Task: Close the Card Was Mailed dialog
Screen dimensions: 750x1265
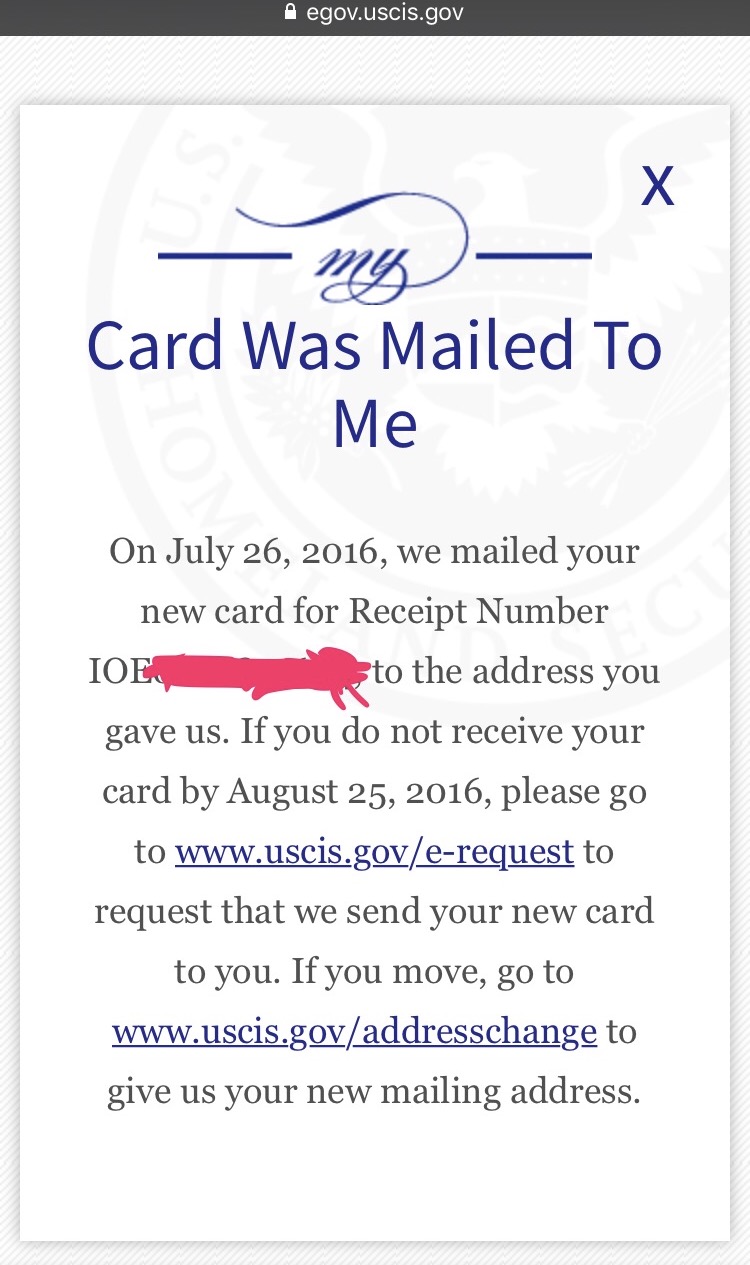Action: [657, 186]
